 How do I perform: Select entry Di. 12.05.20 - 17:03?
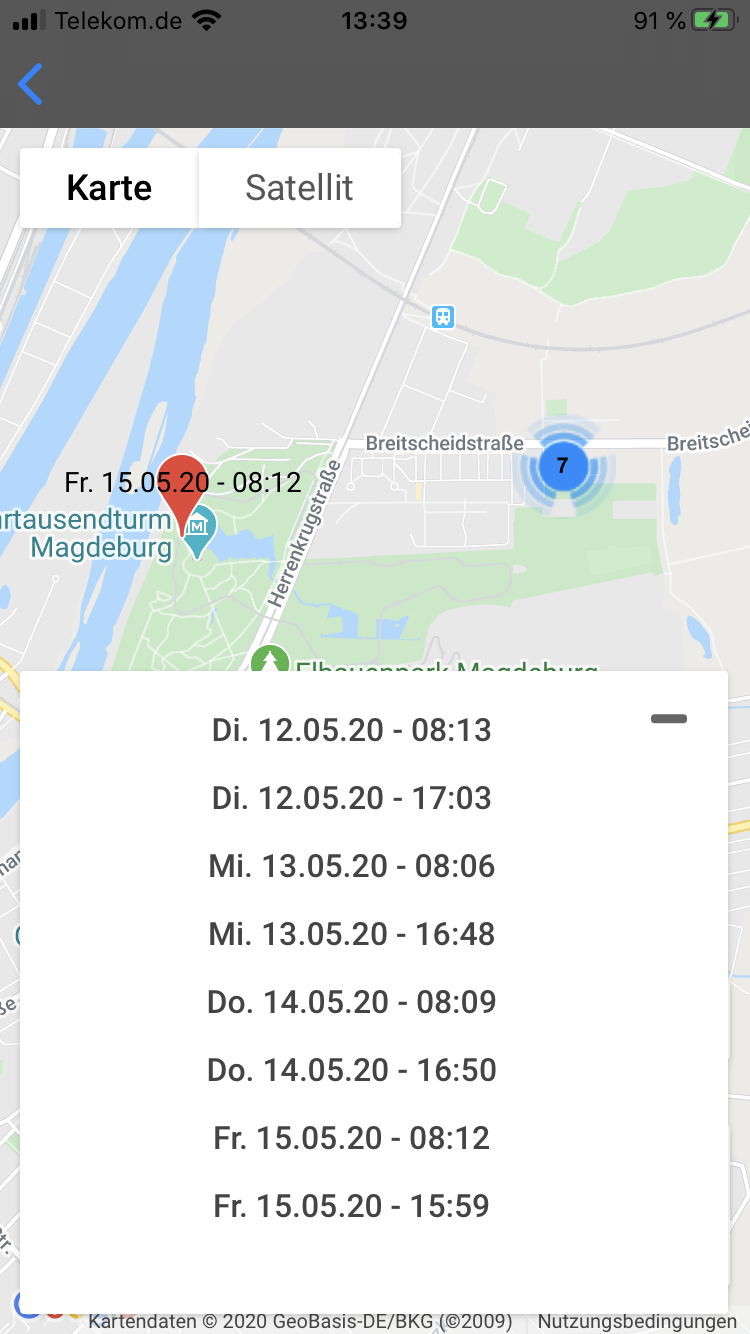[352, 798]
